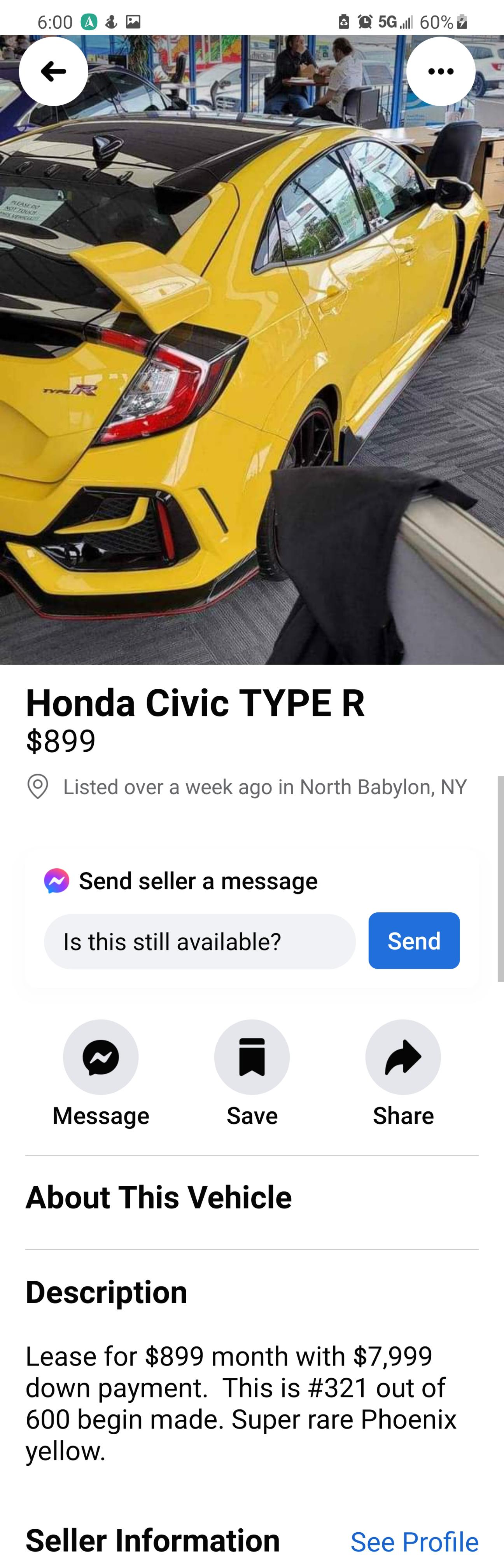The height and width of the screenshot is (1568, 504).
Task: Open See Profile for the seller
Action: 414,1542
